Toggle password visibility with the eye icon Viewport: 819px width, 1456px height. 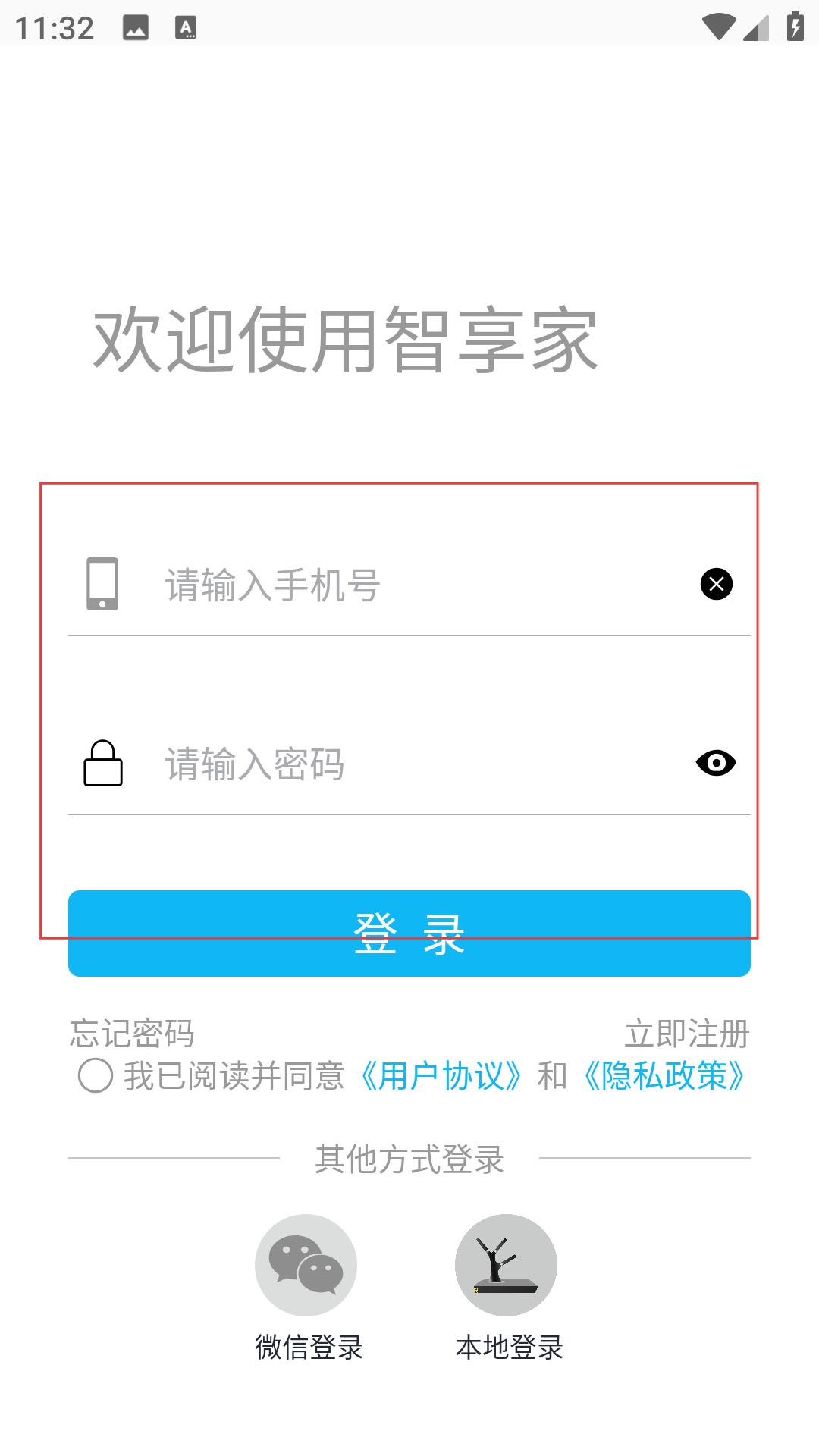(x=716, y=763)
